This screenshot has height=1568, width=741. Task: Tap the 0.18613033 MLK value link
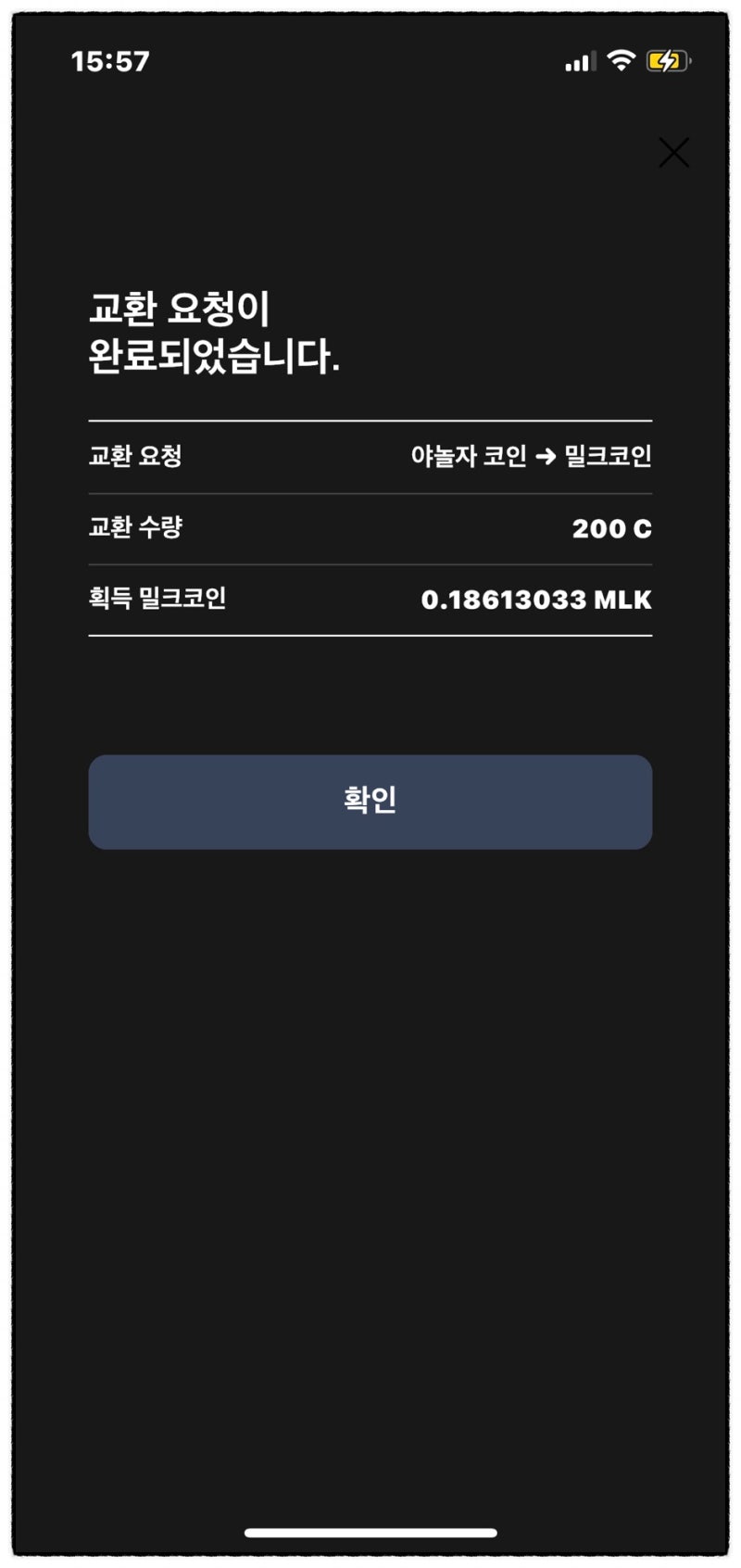(537, 600)
